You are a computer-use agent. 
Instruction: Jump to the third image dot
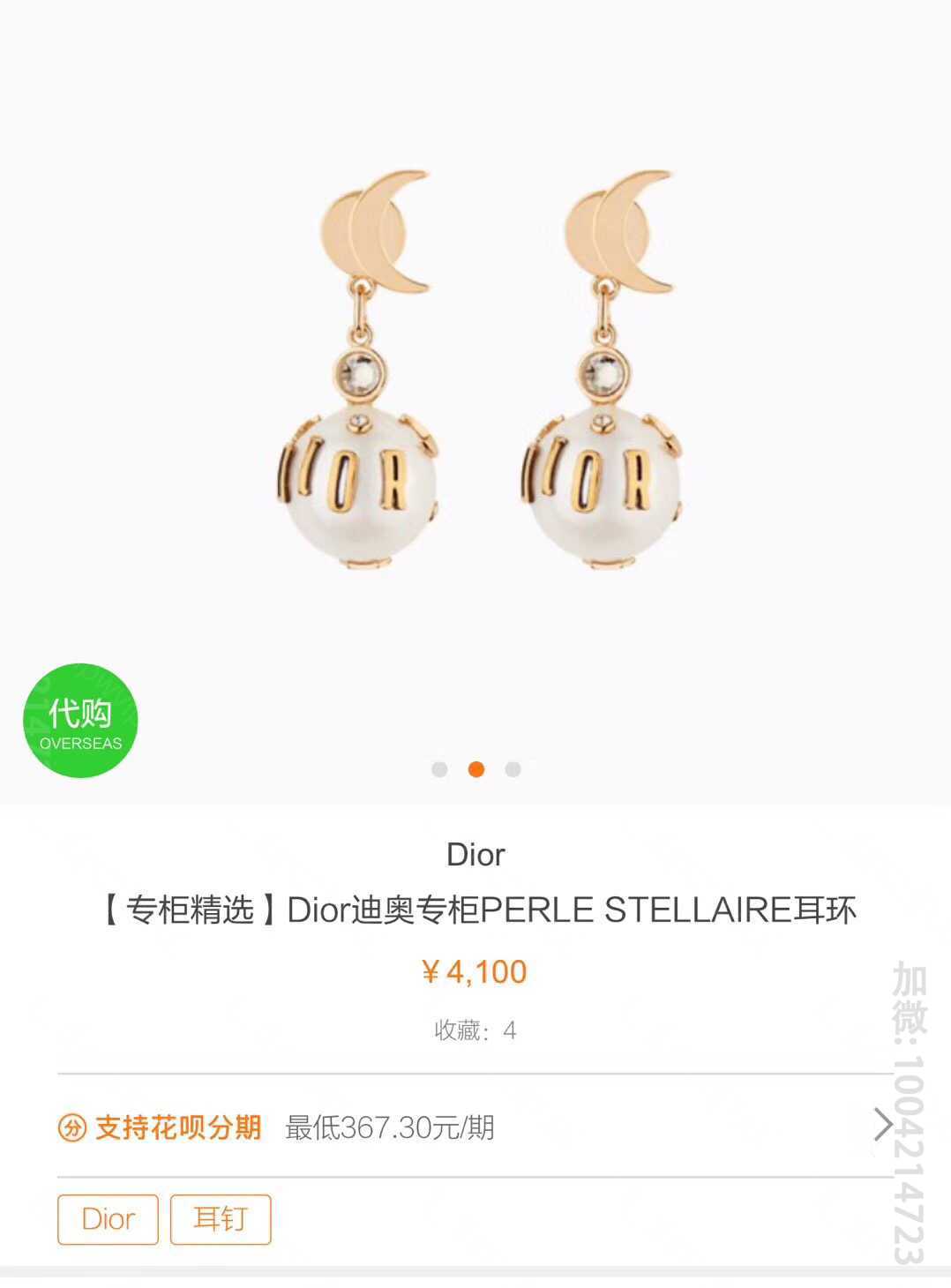click(x=513, y=769)
